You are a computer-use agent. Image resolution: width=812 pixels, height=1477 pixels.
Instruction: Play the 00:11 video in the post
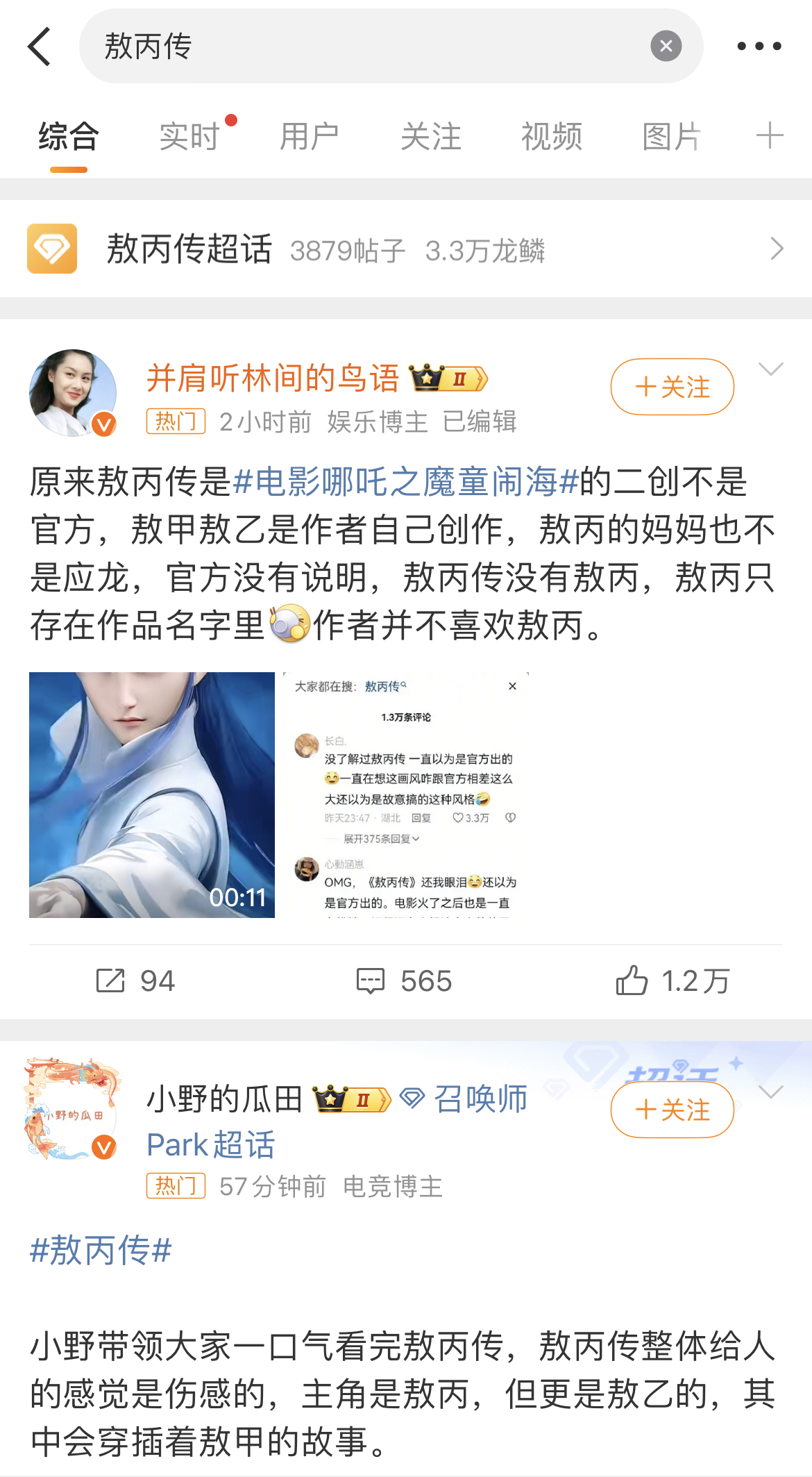point(152,794)
